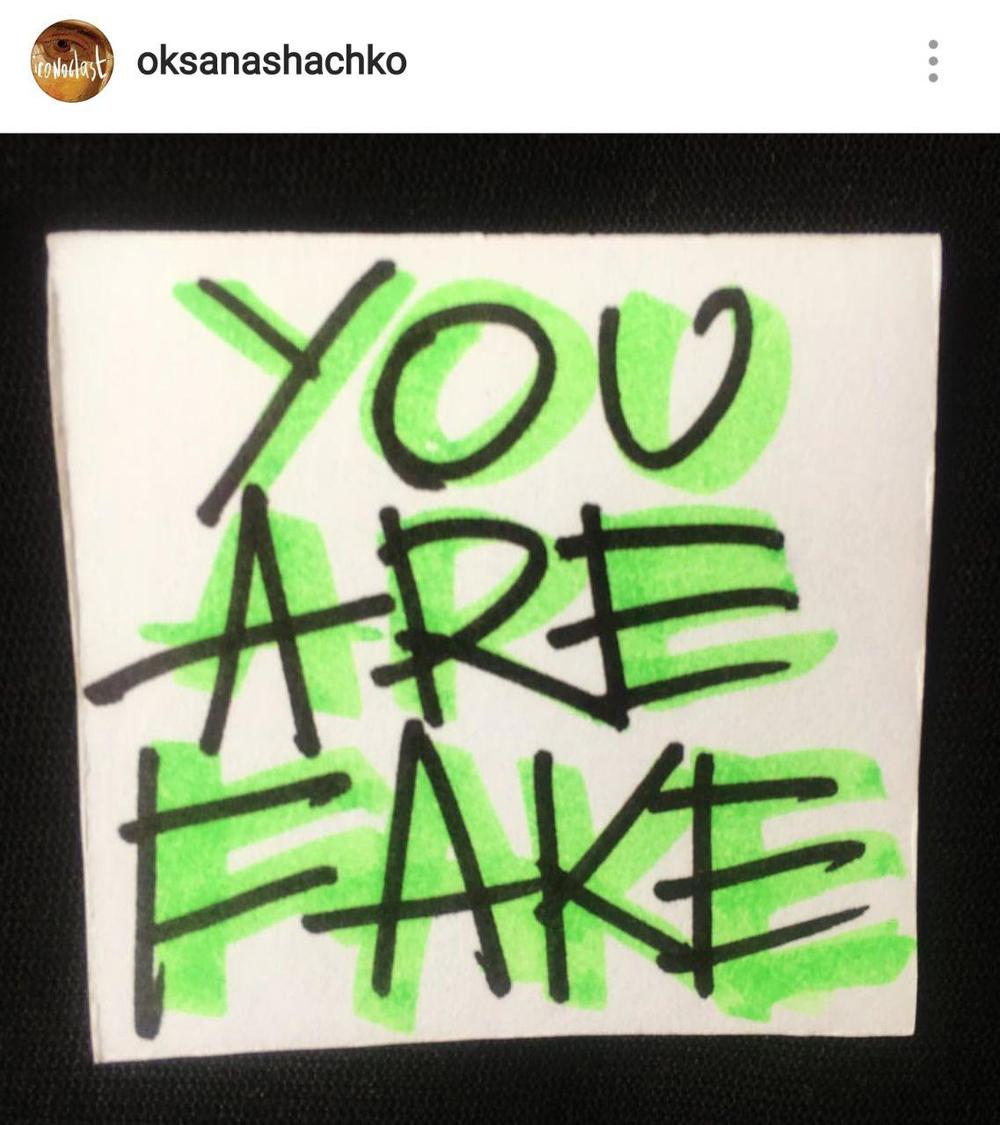Open the post's three-dot overflow menu

(x=933, y=61)
